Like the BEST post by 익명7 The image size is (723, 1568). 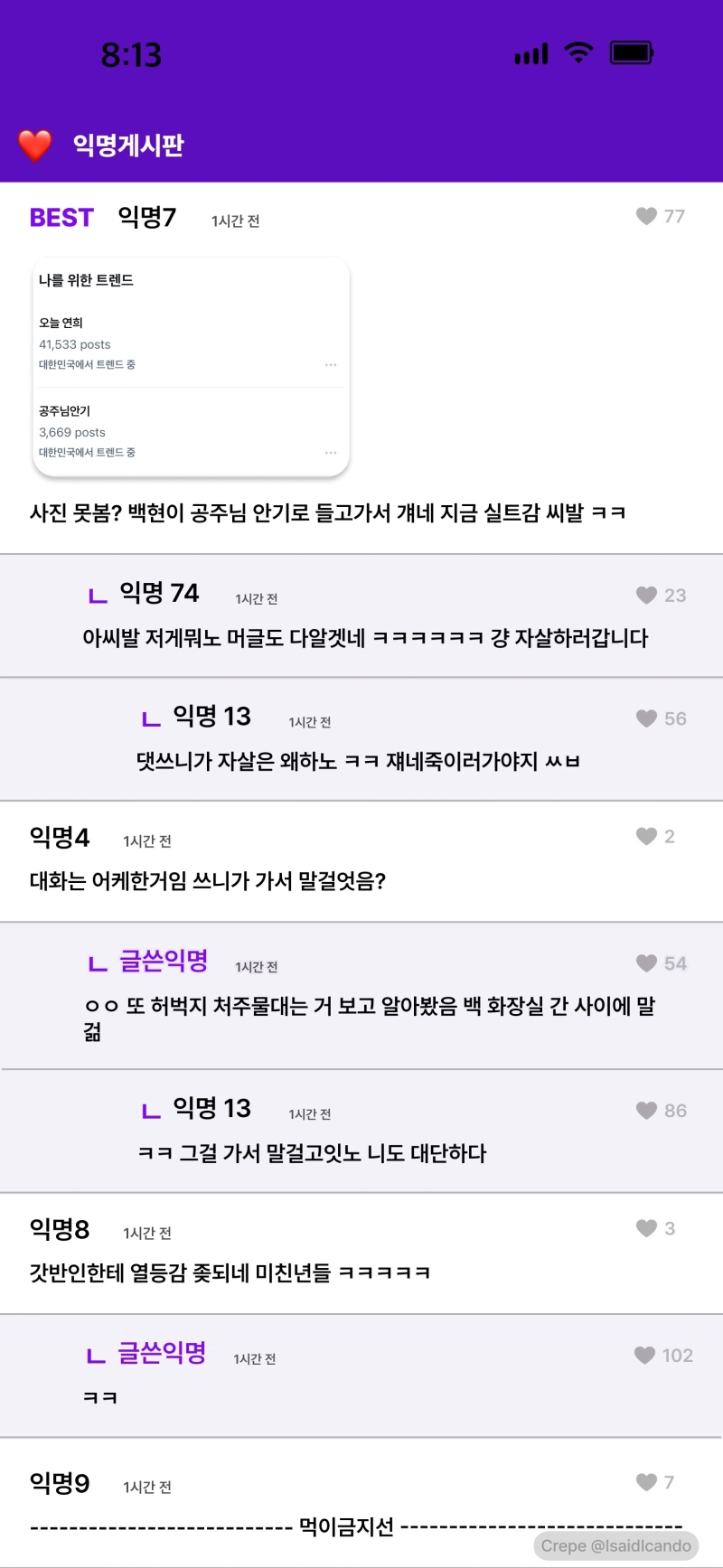[x=646, y=216]
